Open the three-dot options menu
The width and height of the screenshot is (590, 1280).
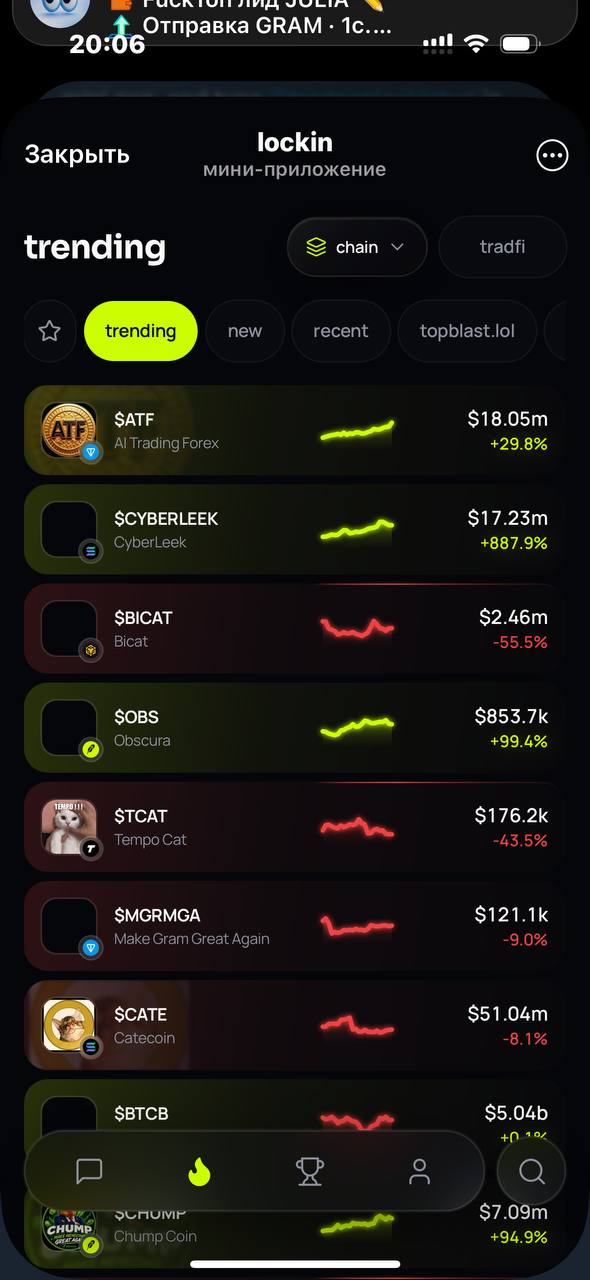(x=552, y=155)
